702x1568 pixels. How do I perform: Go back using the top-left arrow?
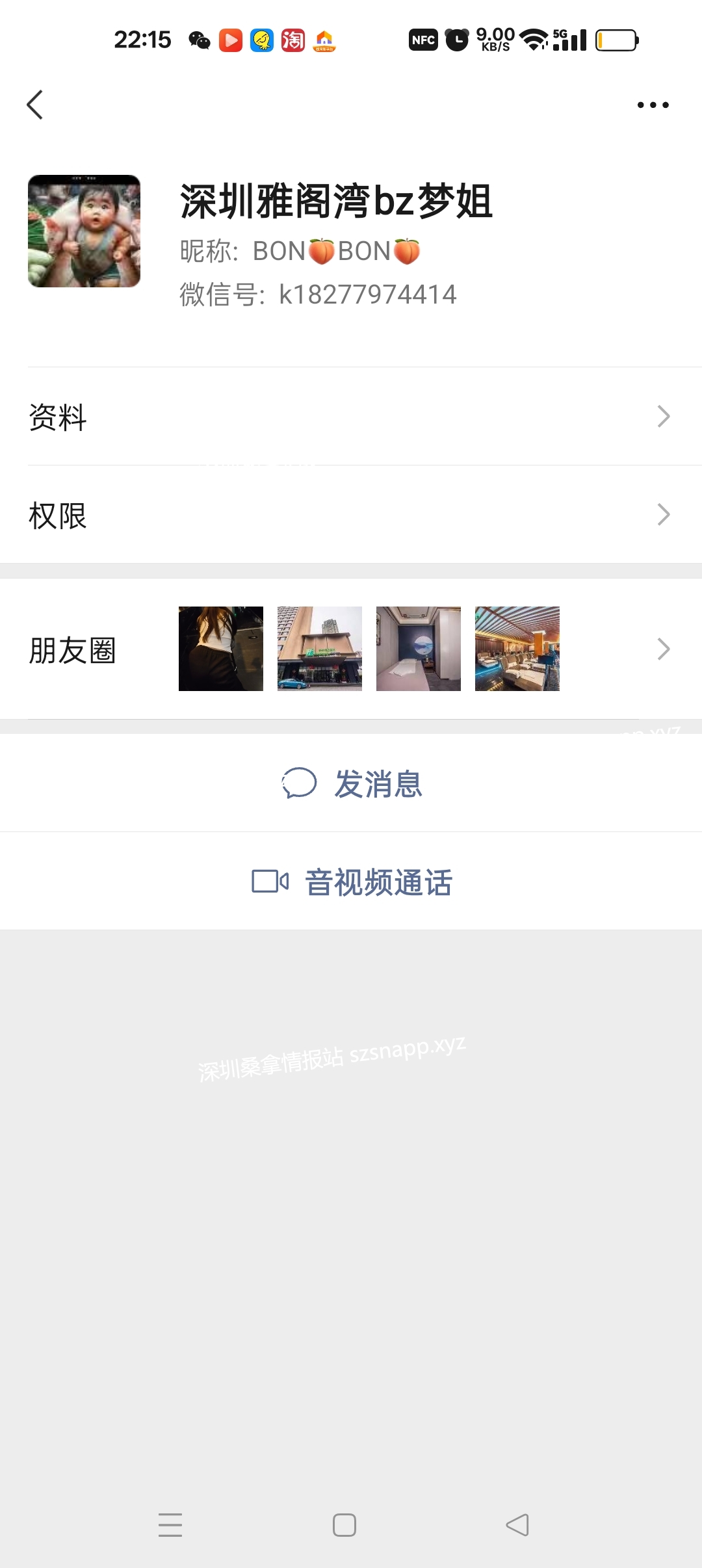coord(35,105)
